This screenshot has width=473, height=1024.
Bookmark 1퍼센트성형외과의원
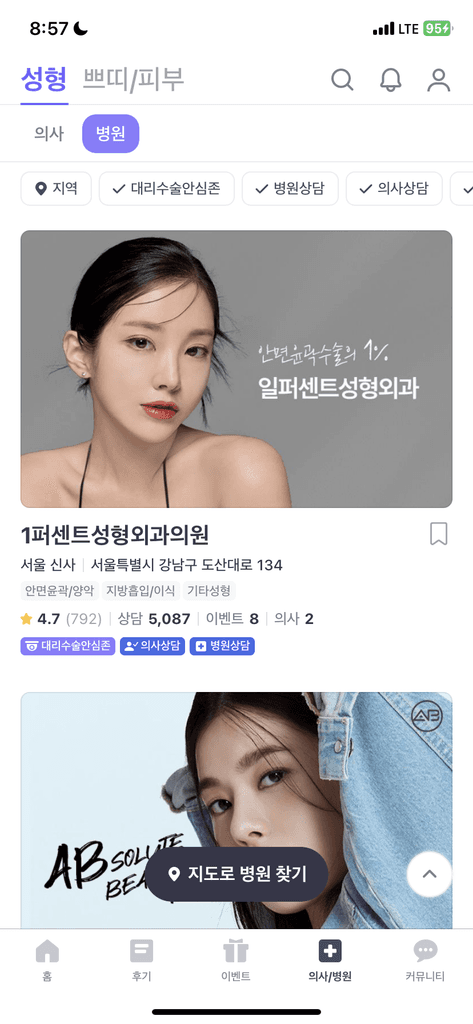click(439, 534)
